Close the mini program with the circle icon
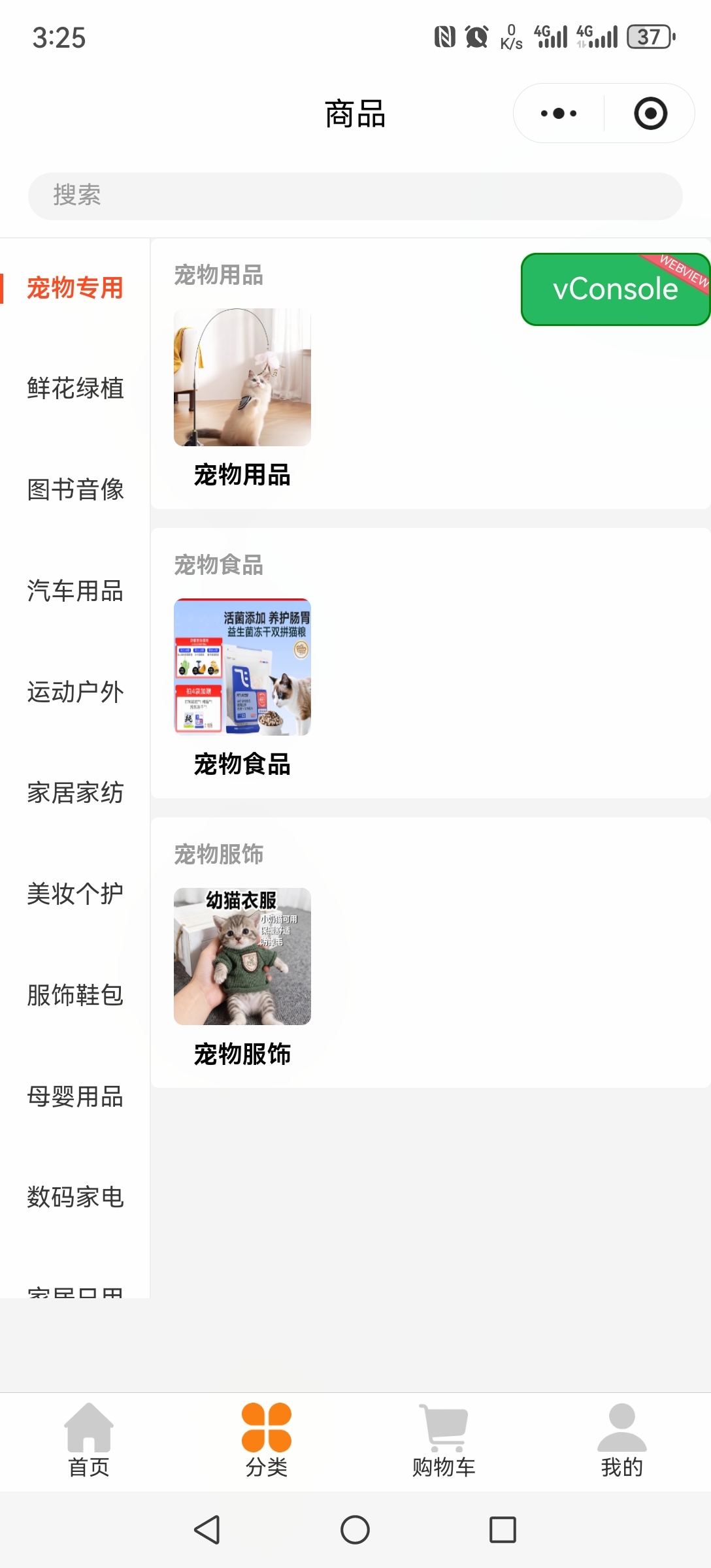 [x=650, y=114]
